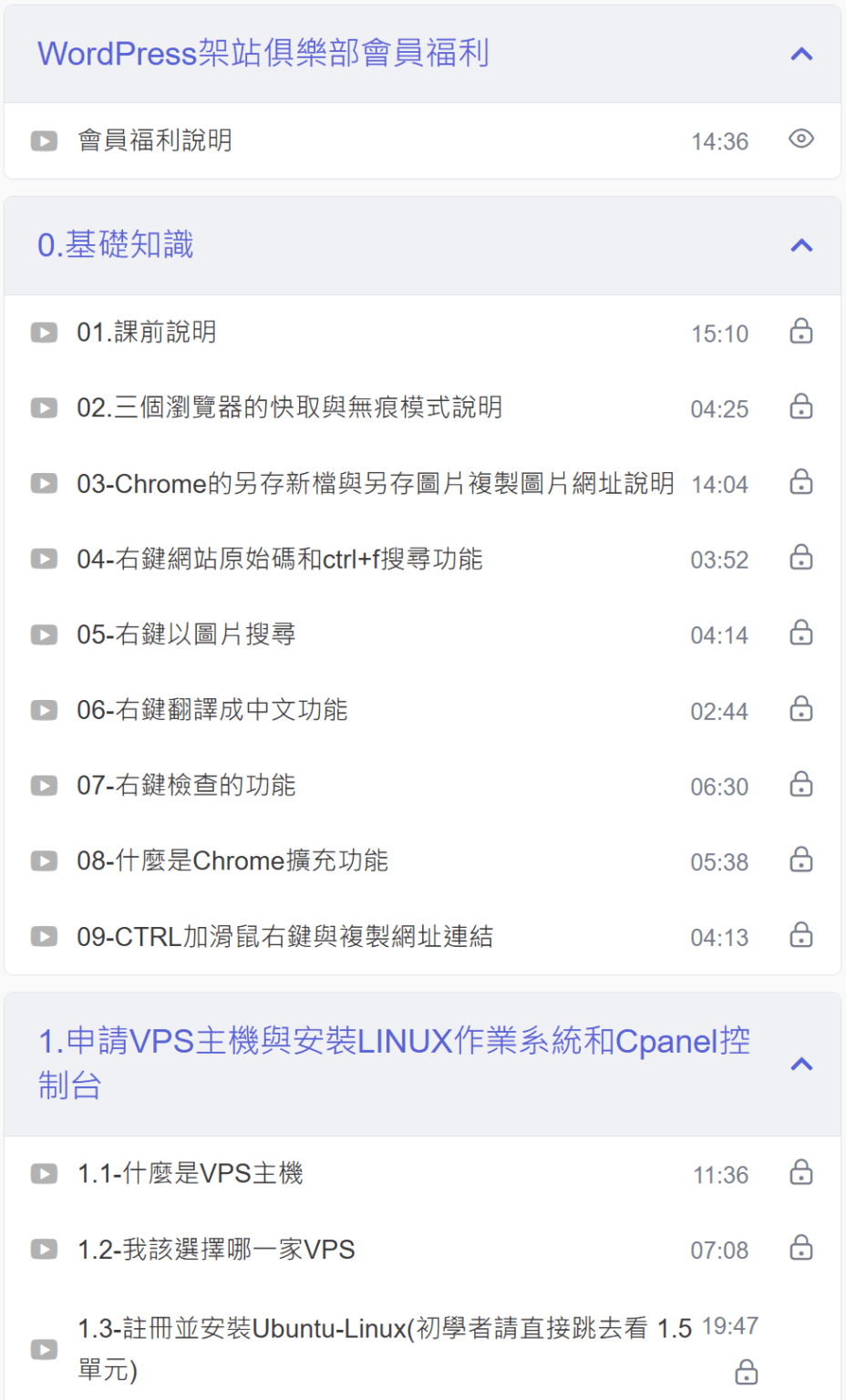Open lesson 1.1-什麼是VPS主機

click(190, 1174)
